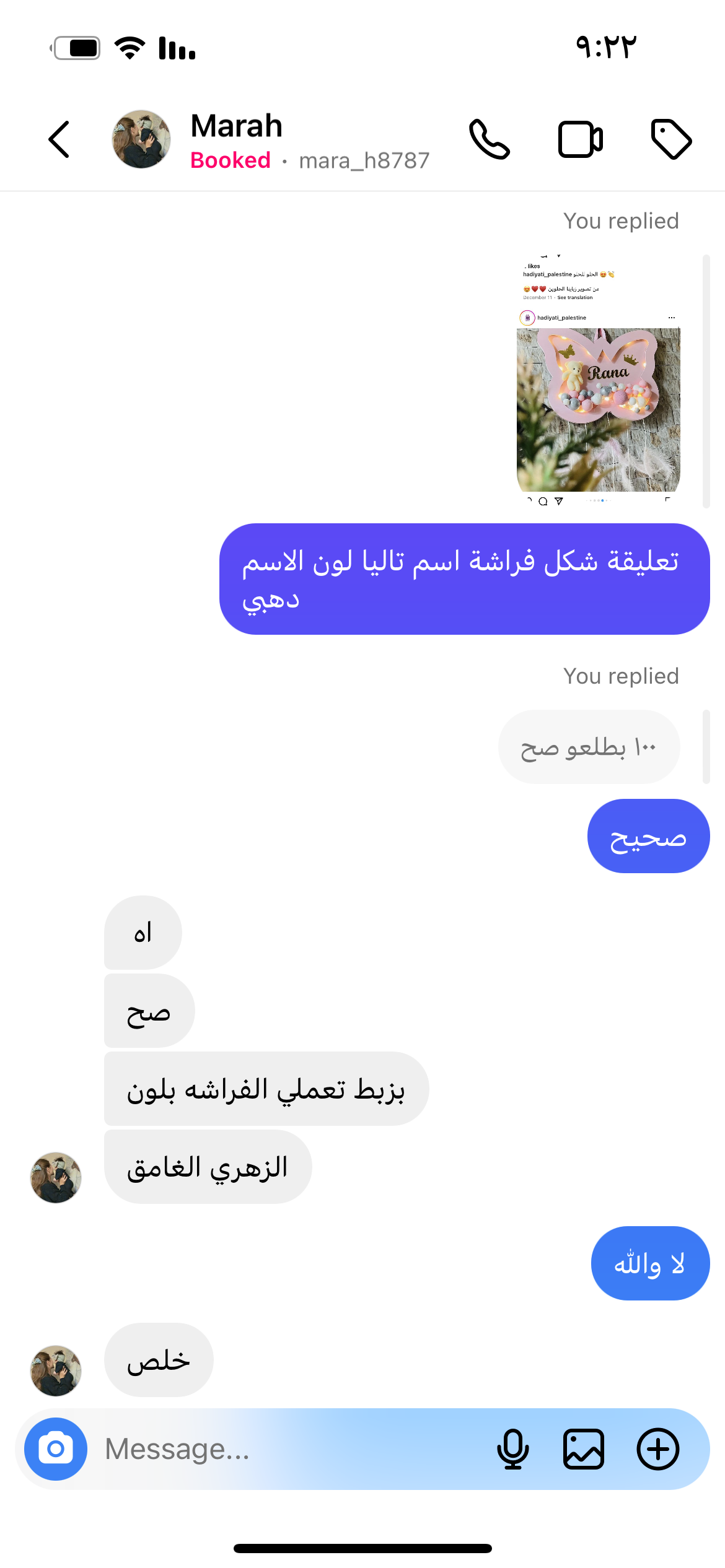
Task: Open more attachment options plus icon
Action: tap(657, 1448)
